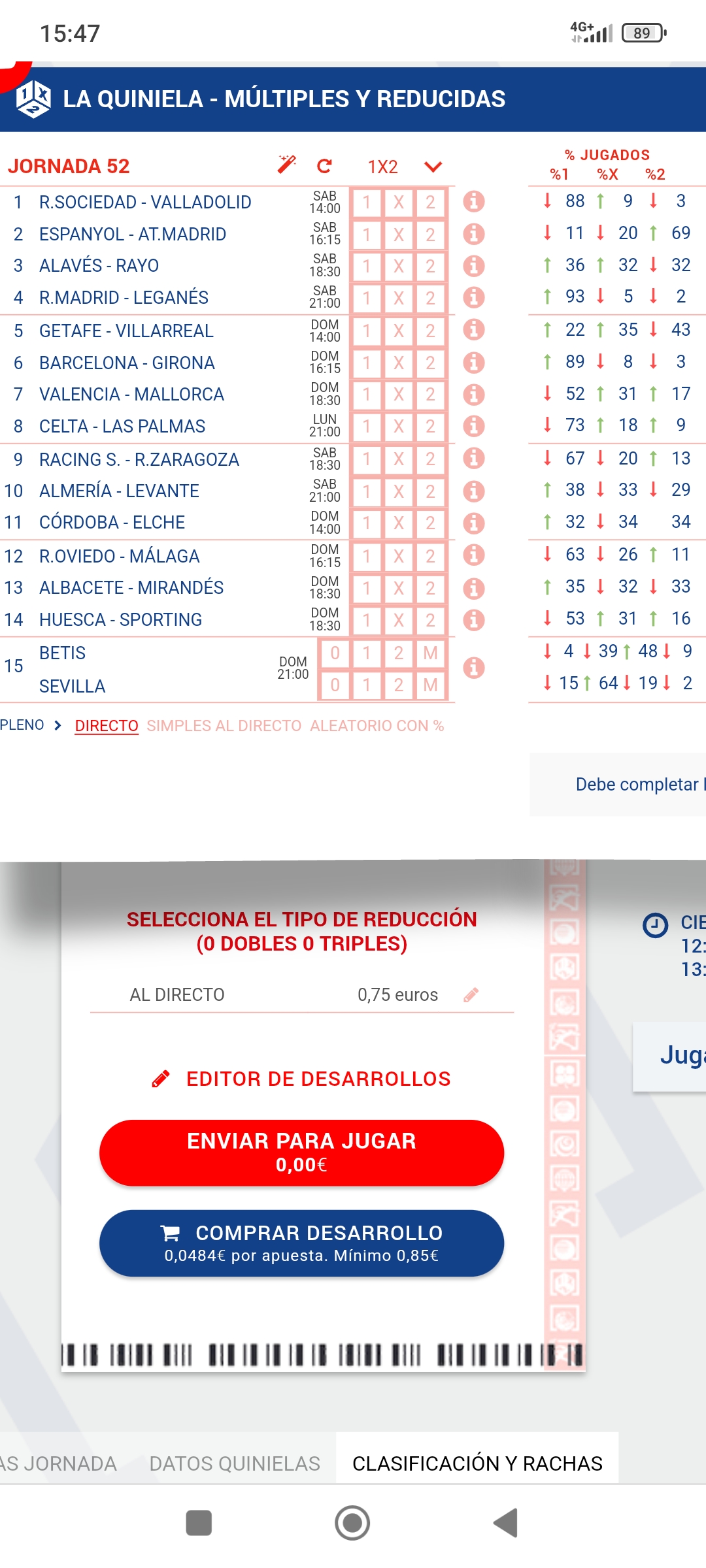Image resolution: width=706 pixels, height=1568 pixels.
Task: Switch to Datos Quinielas tab
Action: (x=235, y=1463)
